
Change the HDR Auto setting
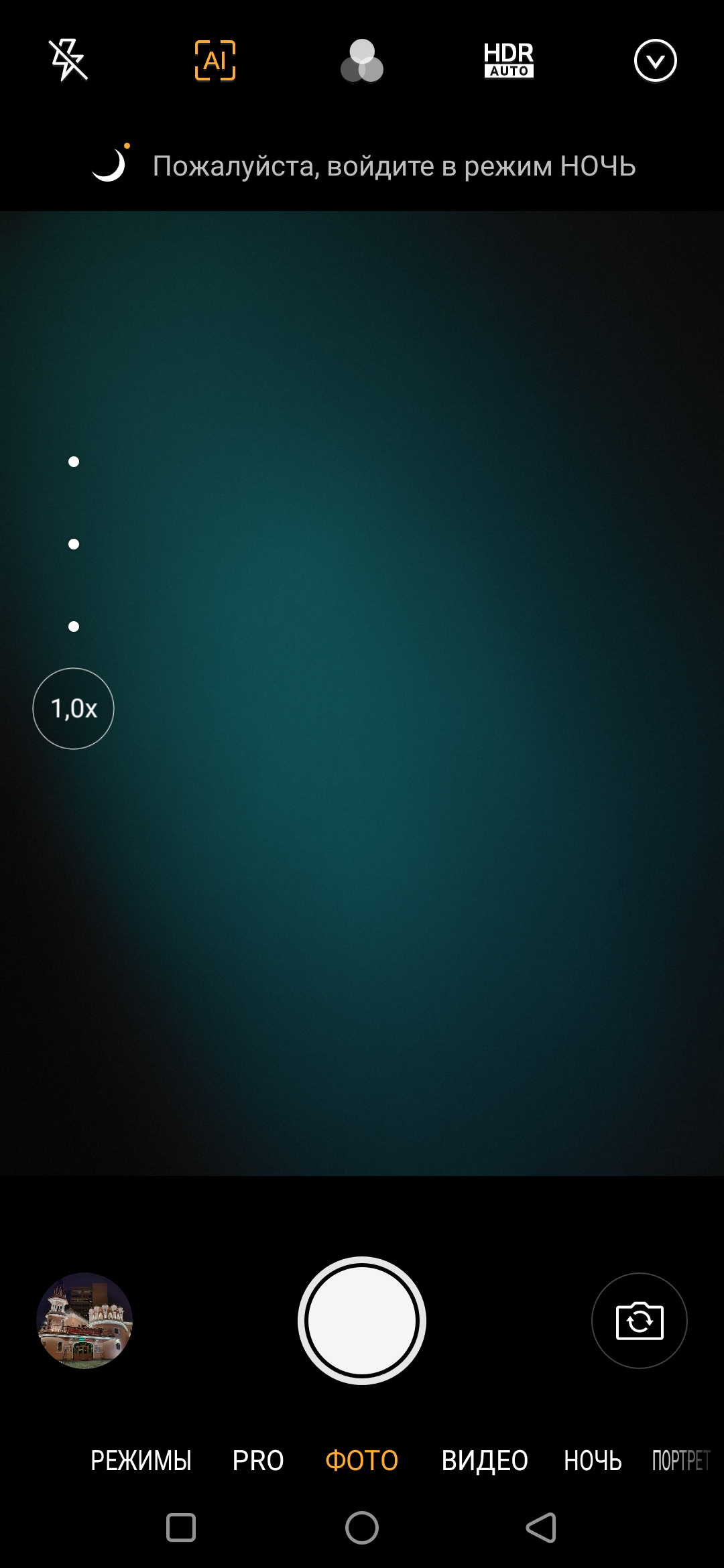pos(509,60)
